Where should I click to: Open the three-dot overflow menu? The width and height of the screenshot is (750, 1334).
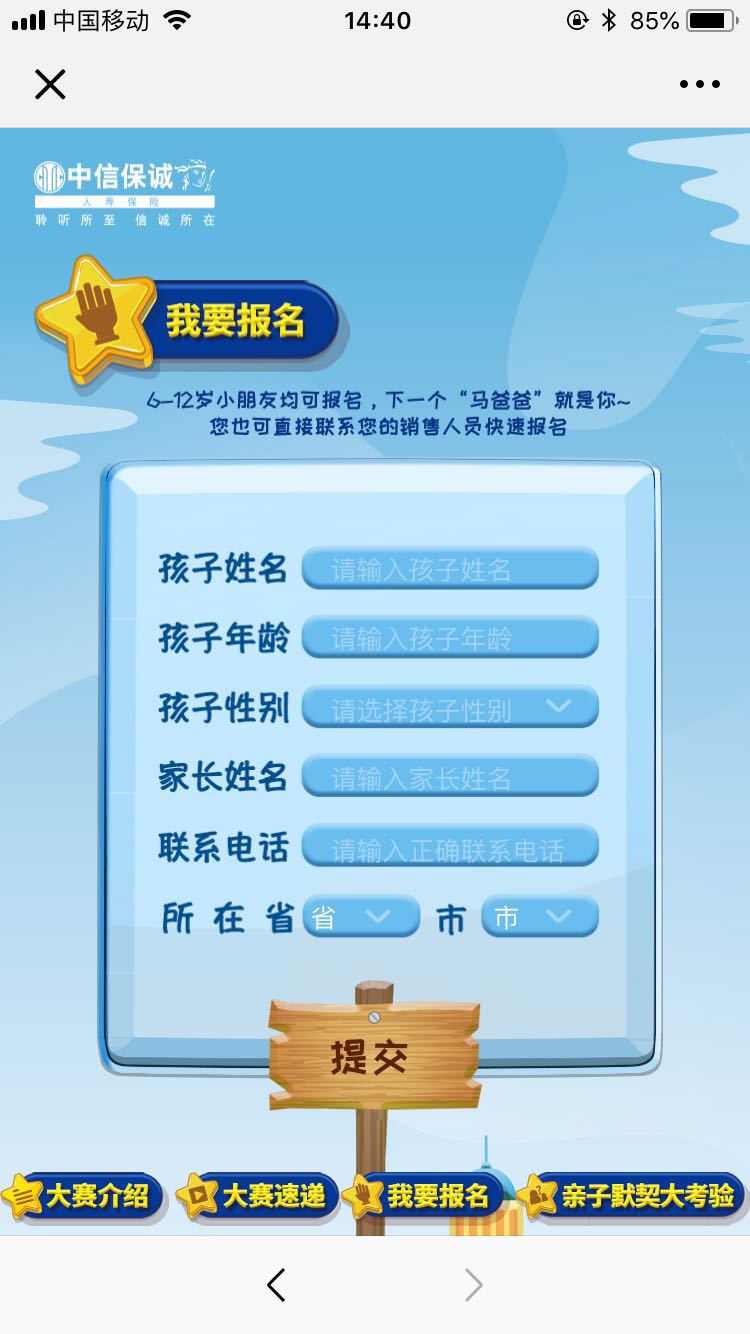(699, 84)
